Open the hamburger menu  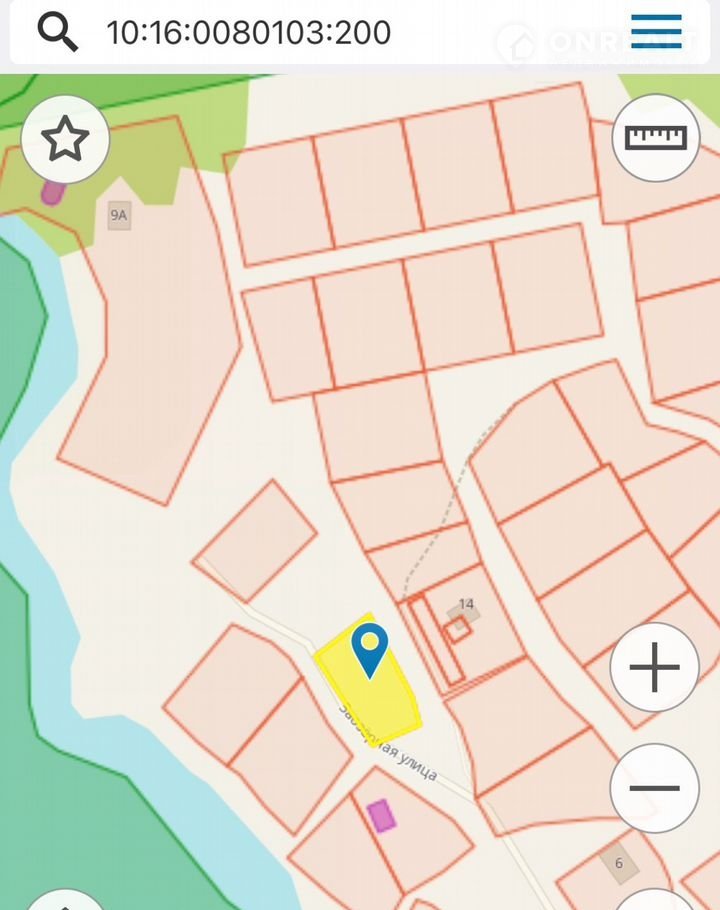click(656, 32)
